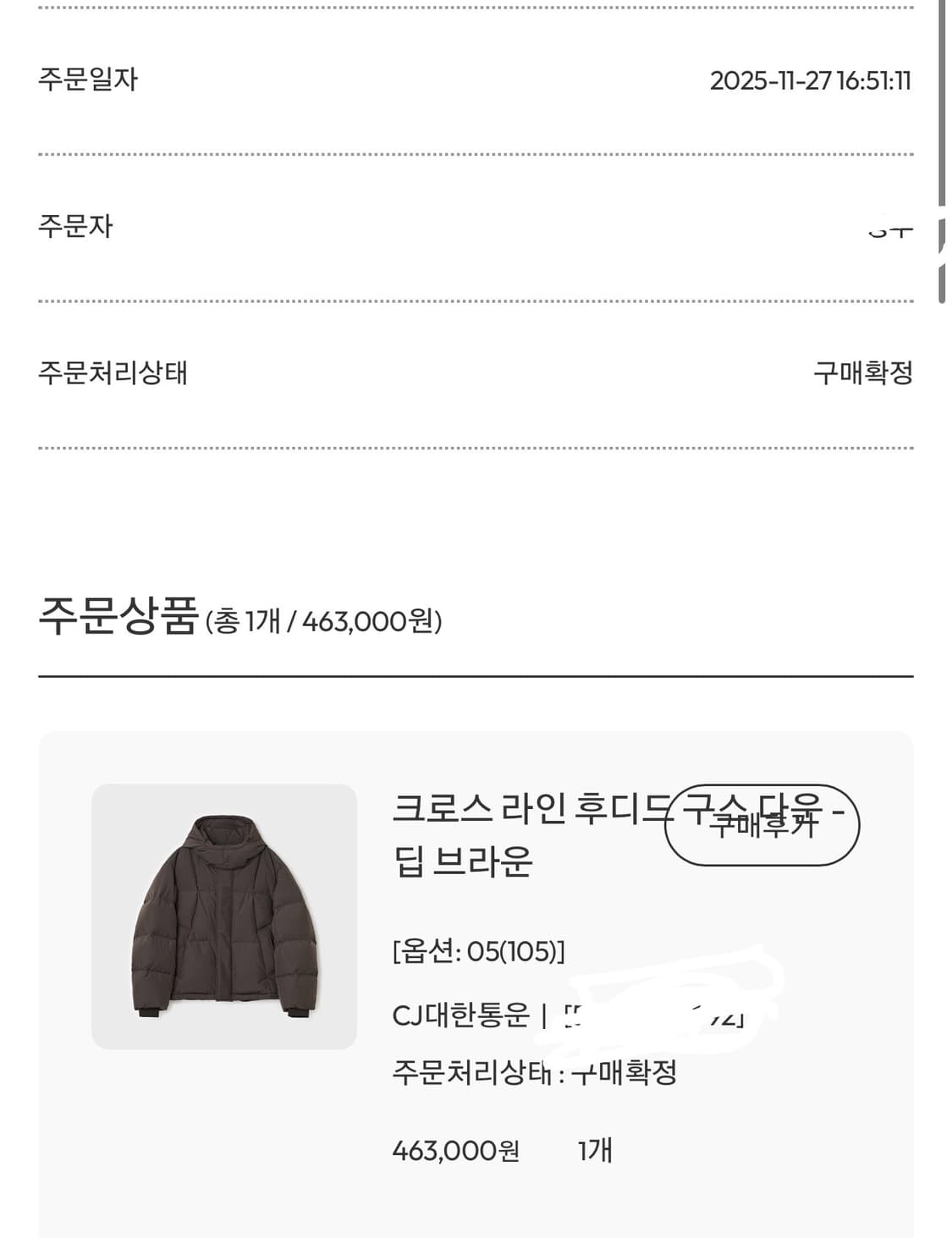Select the price 463,000원
The height and width of the screenshot is (1238, 952).
457,1148
